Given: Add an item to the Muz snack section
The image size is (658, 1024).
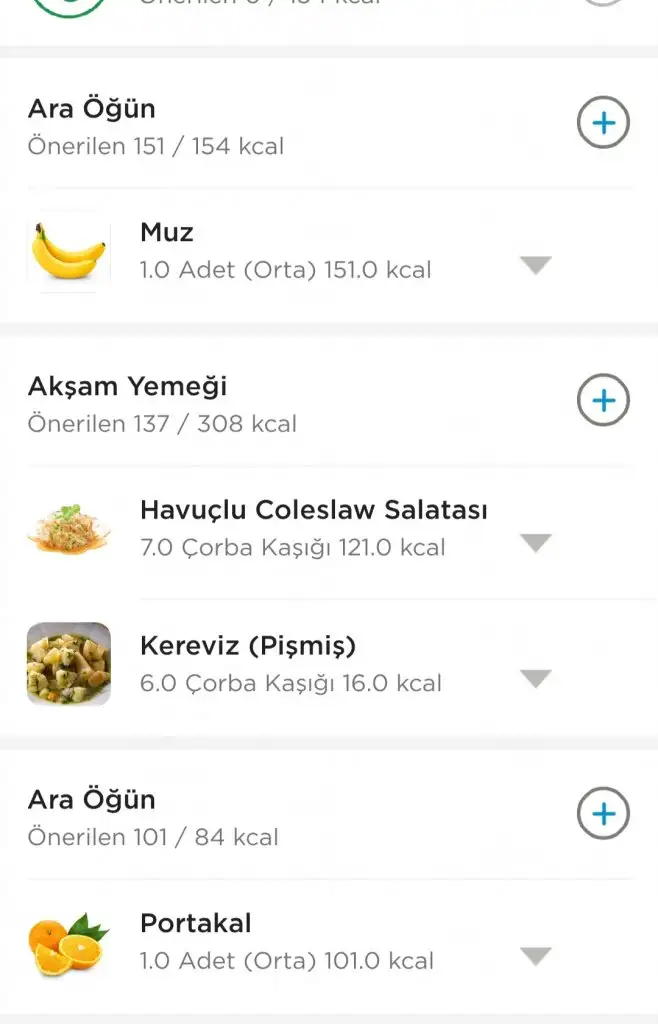Looking at the screenshot, I should (x=603, y=124).
